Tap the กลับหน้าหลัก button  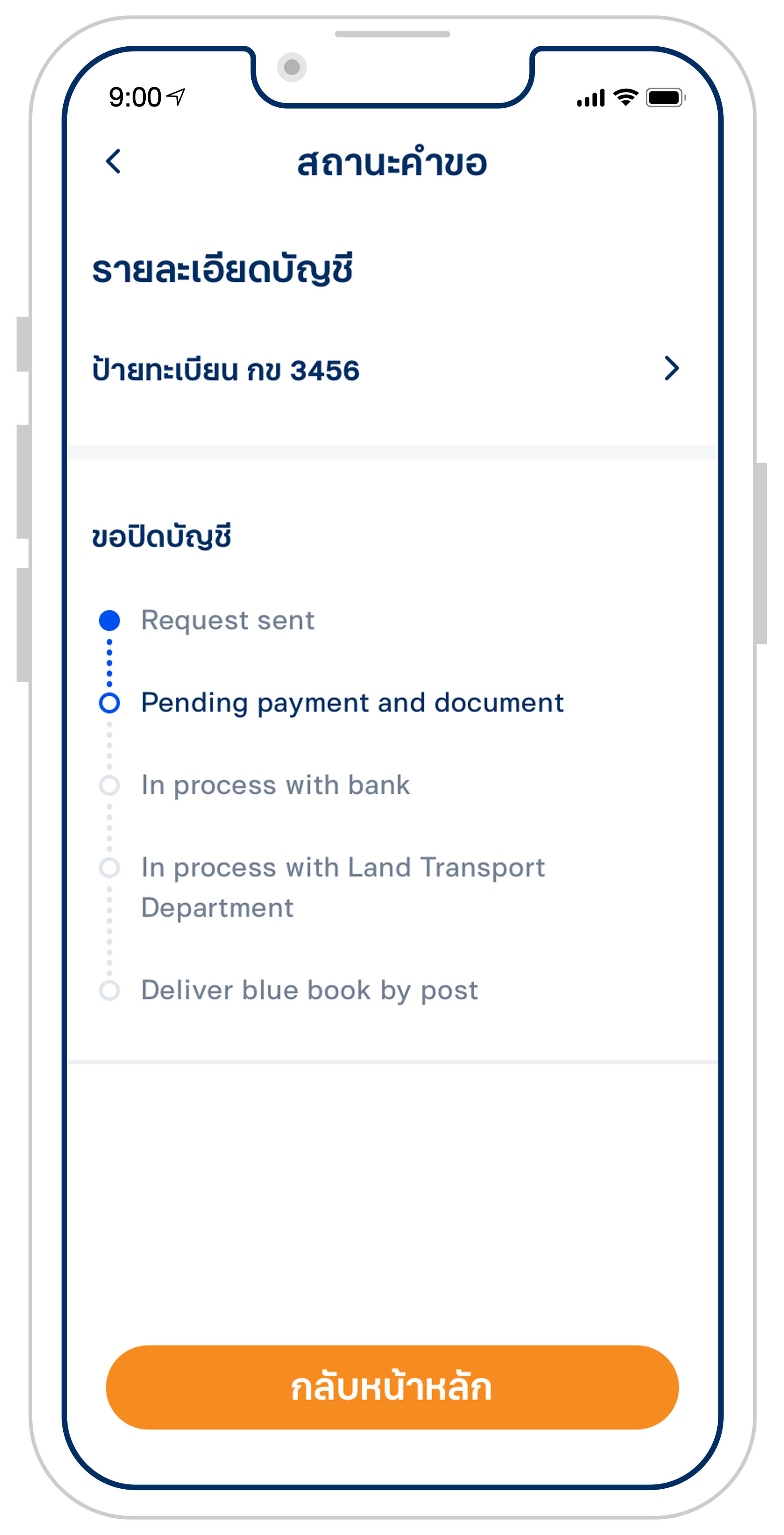pyautogui.click(x=392, y=1388)
